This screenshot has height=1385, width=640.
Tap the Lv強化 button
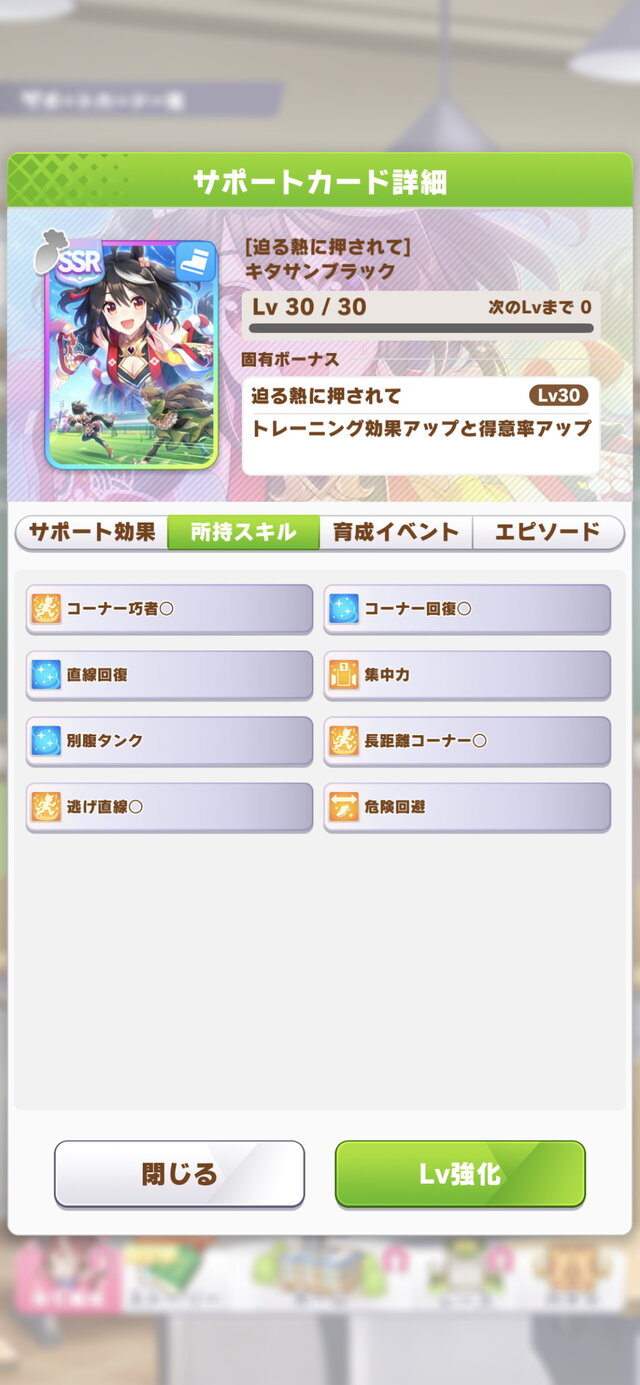(460, 1173)
